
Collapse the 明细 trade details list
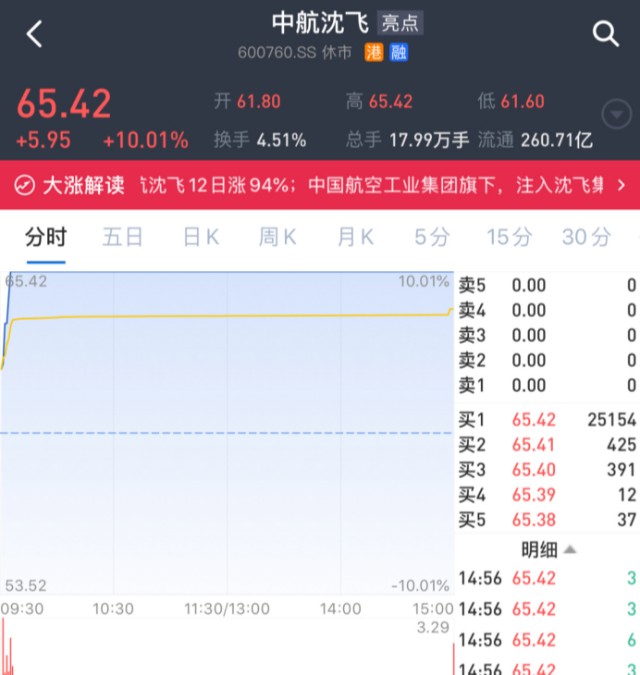pyautogui.click(x=549, y=550)
